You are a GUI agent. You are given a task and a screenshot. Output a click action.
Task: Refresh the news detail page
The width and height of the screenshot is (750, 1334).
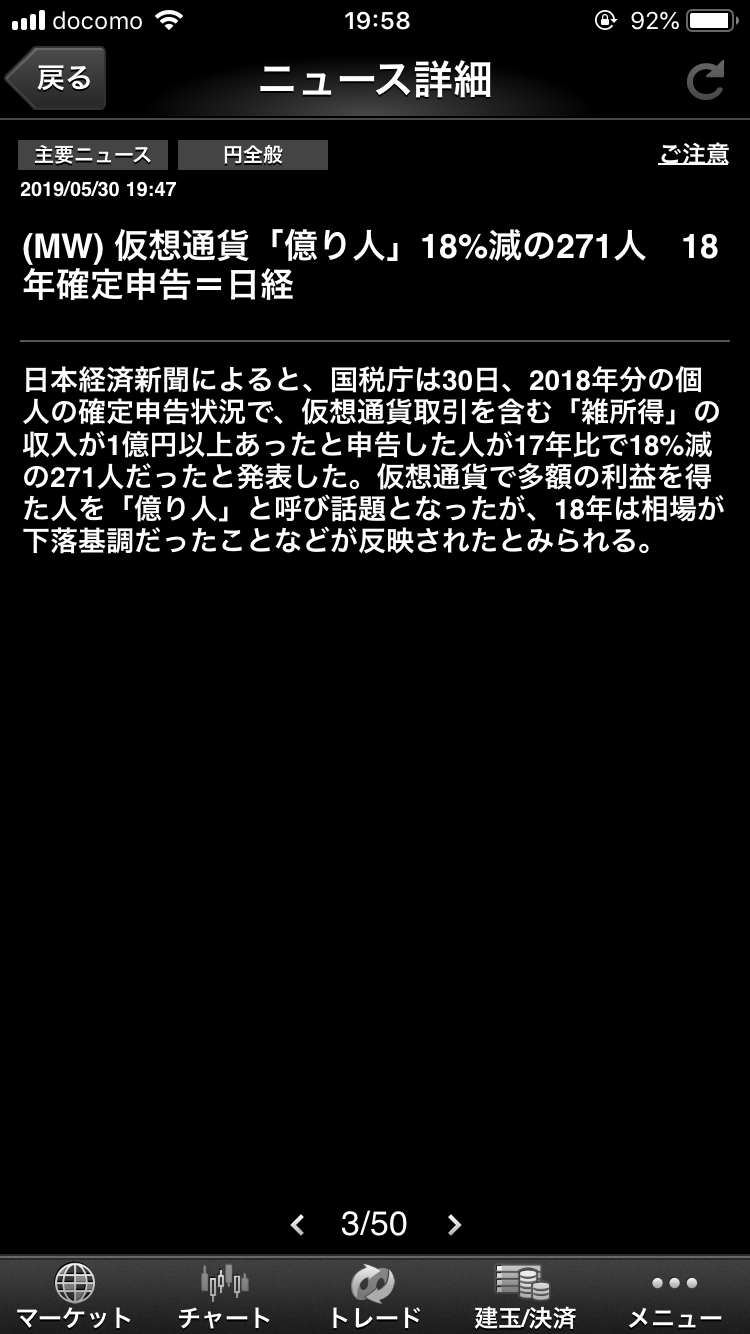tap(705, 80)
